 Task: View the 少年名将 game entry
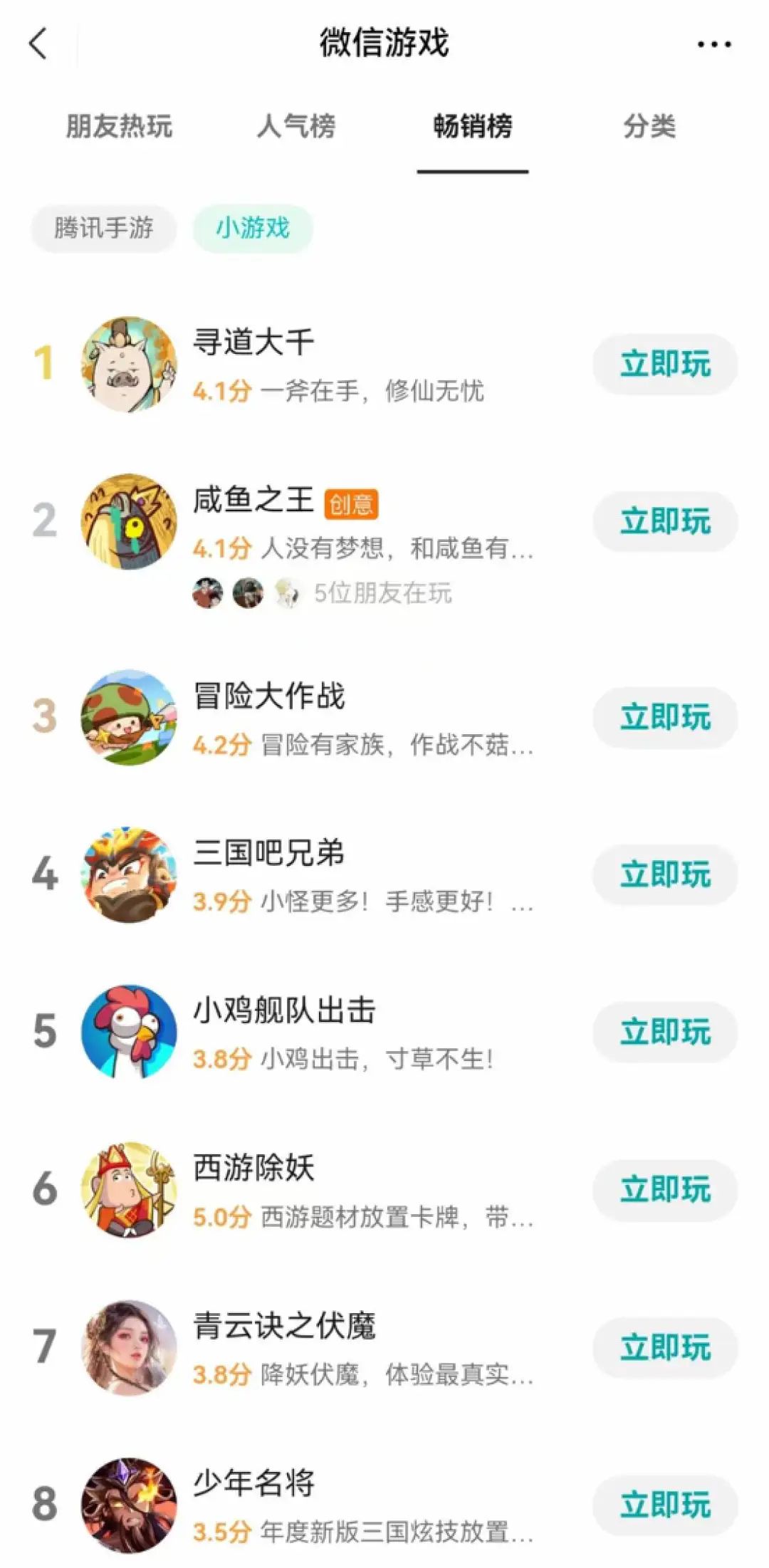[254, 1483]
